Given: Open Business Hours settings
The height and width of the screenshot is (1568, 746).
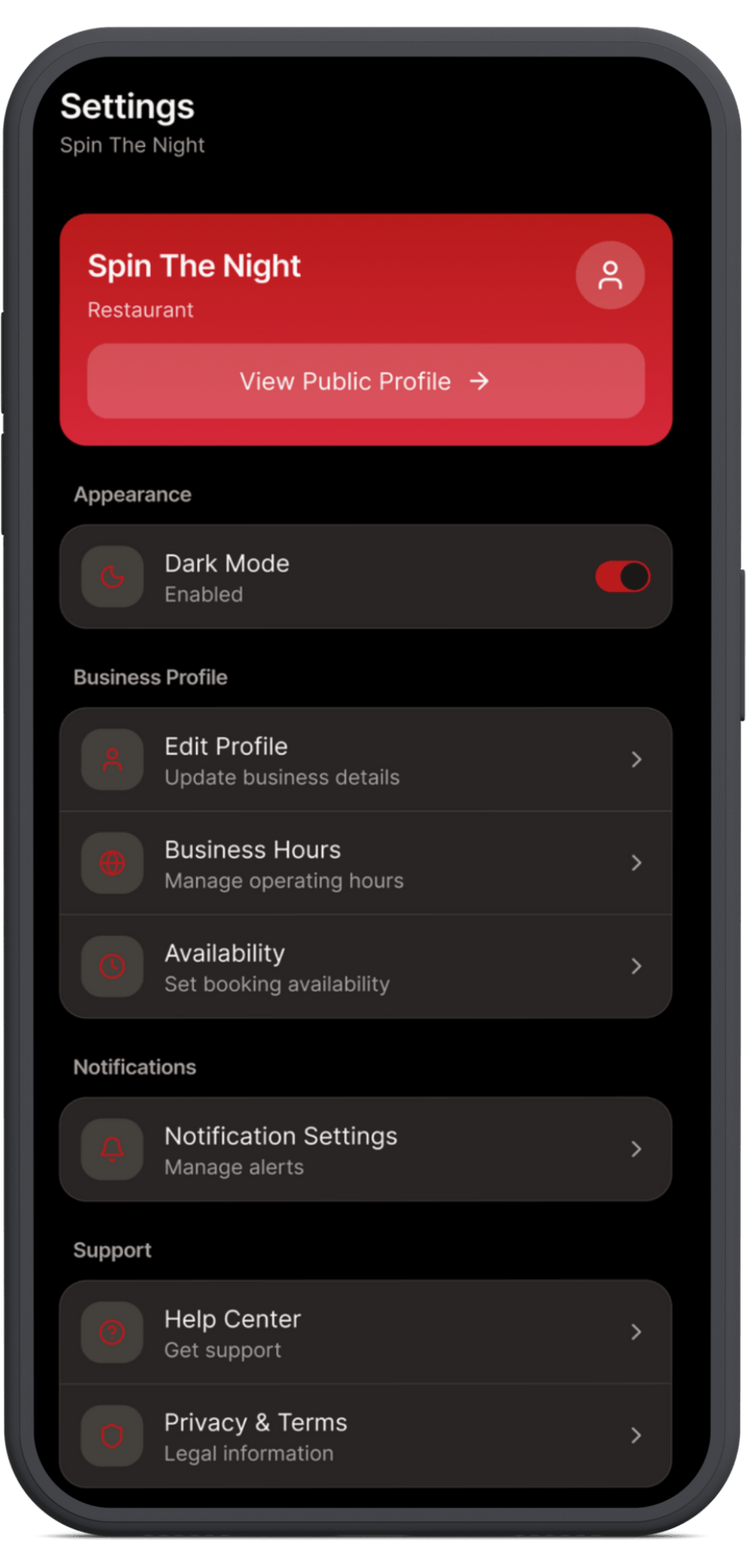Looking at the screenshot, I should pos(366,863).
